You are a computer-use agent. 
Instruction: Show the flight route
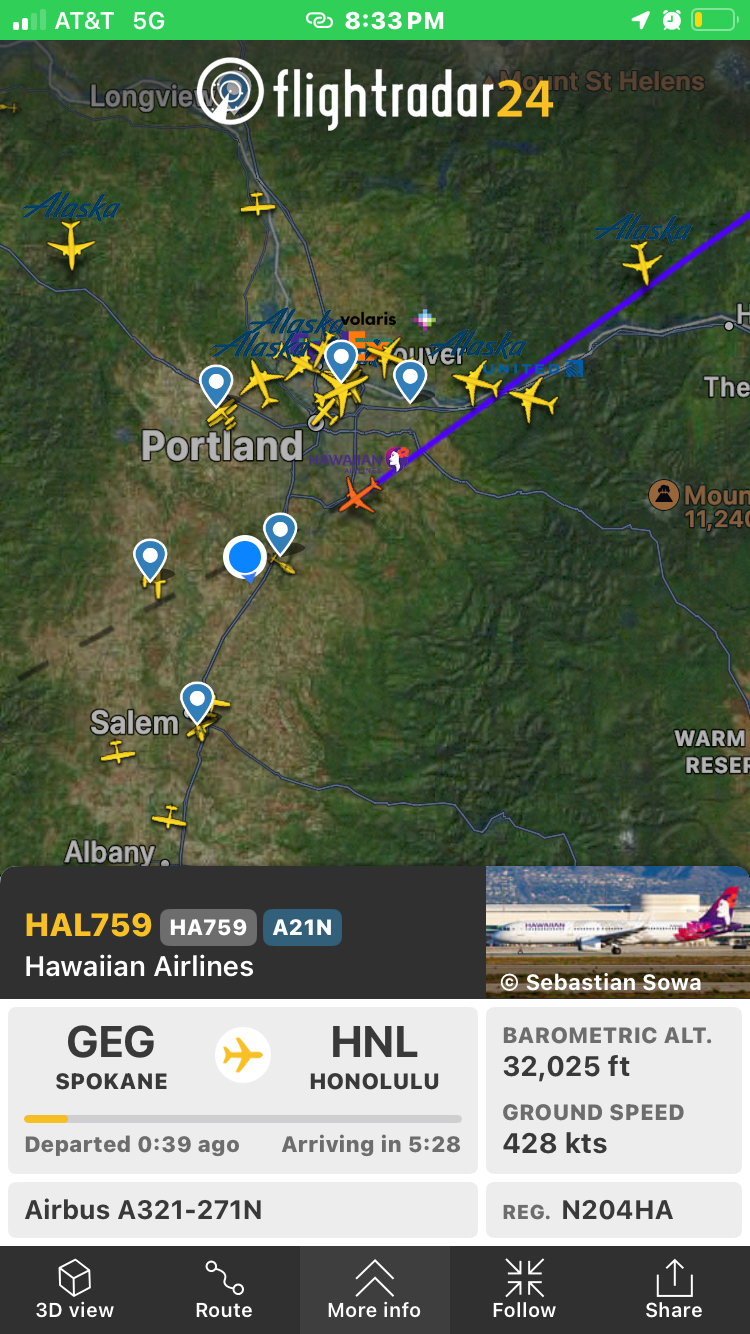point(224,1290)
